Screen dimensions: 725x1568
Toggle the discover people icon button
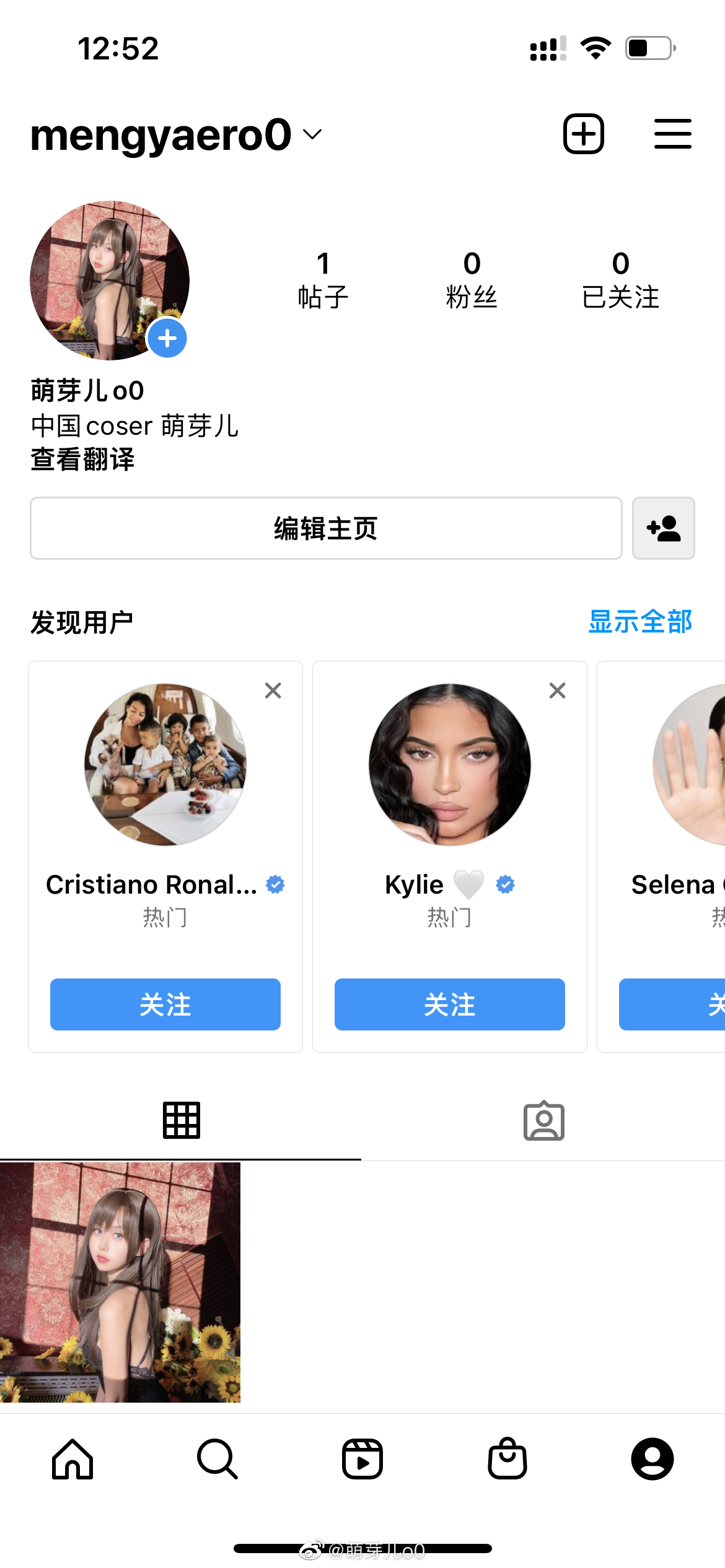click(663, 528)
